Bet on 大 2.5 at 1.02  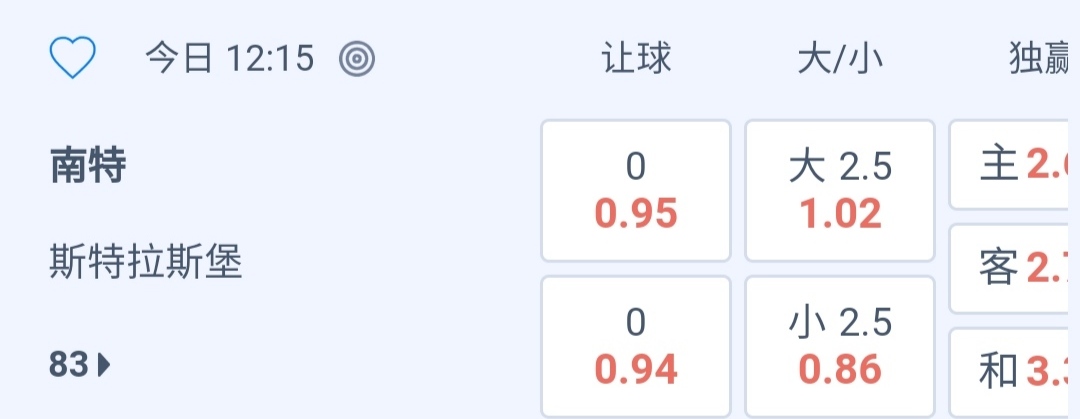840,190
